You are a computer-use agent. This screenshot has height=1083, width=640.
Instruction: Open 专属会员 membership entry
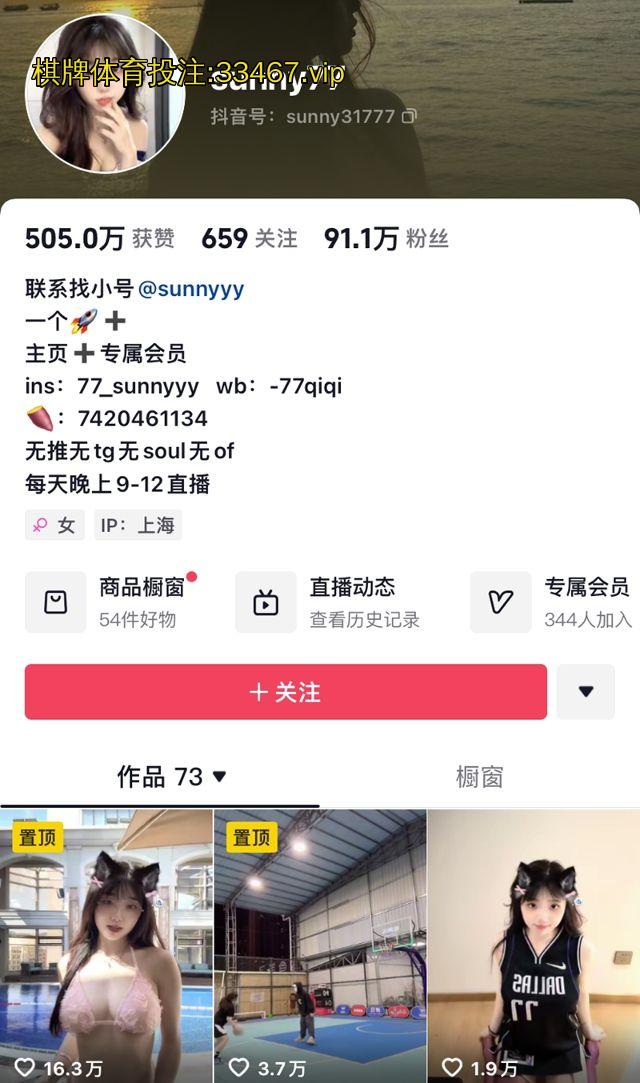point(555,602)
